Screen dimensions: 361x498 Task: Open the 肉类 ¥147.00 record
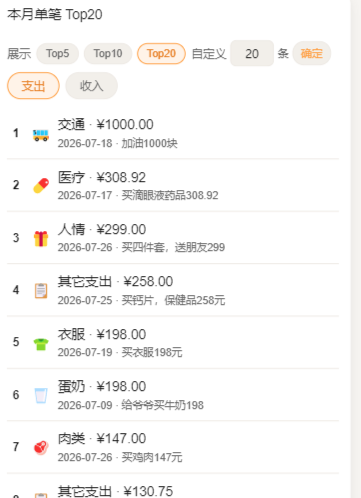tap(173, 447)
